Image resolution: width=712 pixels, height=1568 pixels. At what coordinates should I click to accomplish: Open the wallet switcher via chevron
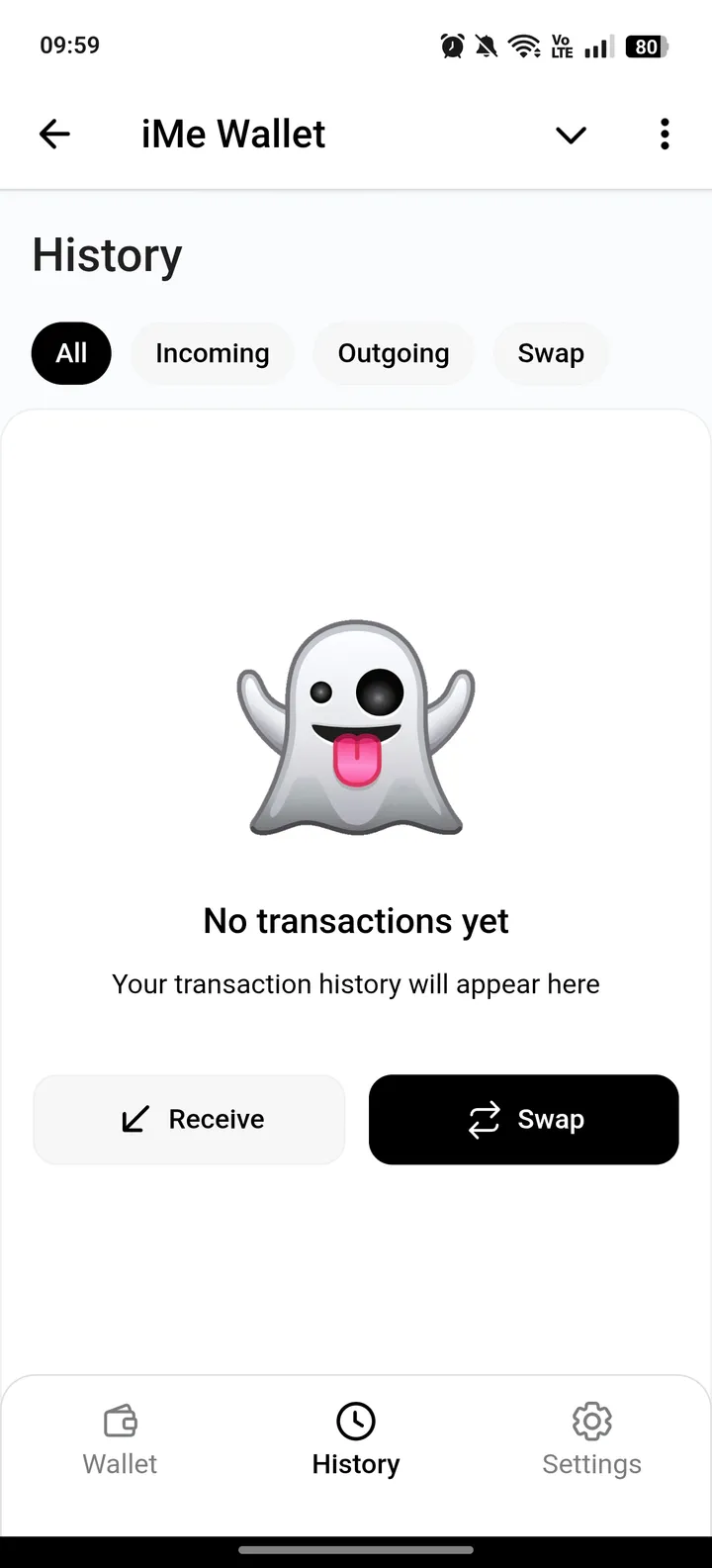pos(571,135)
